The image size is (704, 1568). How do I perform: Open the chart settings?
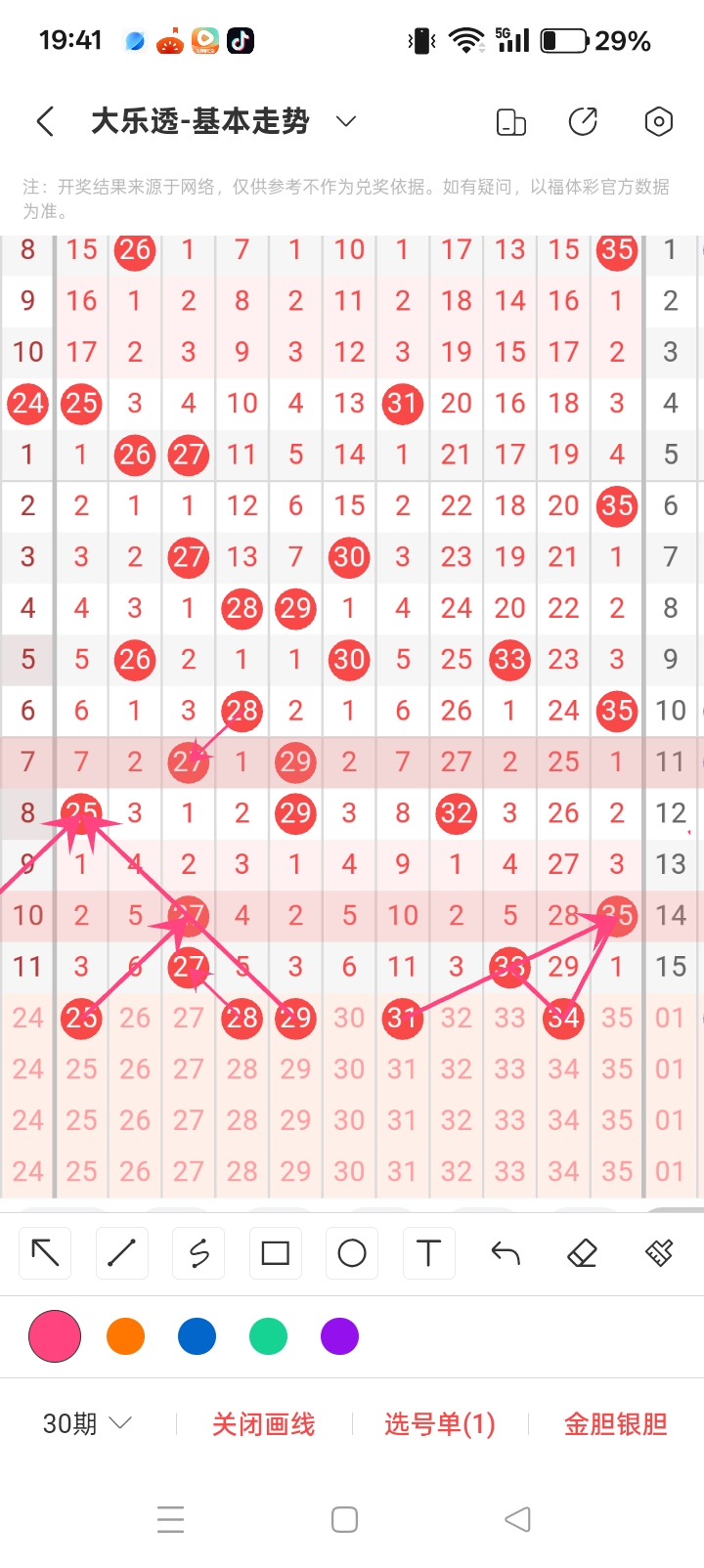(659, 122)
